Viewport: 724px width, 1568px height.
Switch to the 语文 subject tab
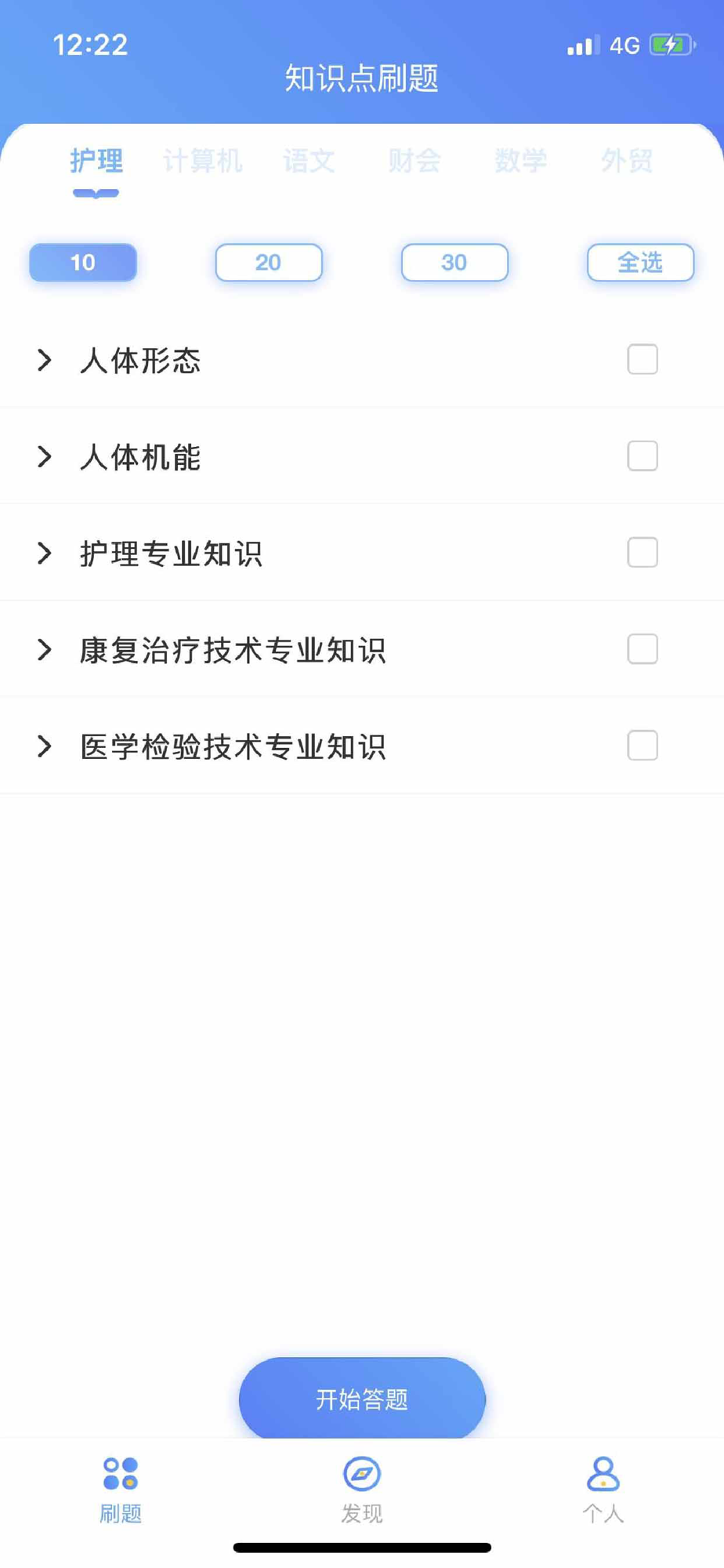(x=309, y=161)
